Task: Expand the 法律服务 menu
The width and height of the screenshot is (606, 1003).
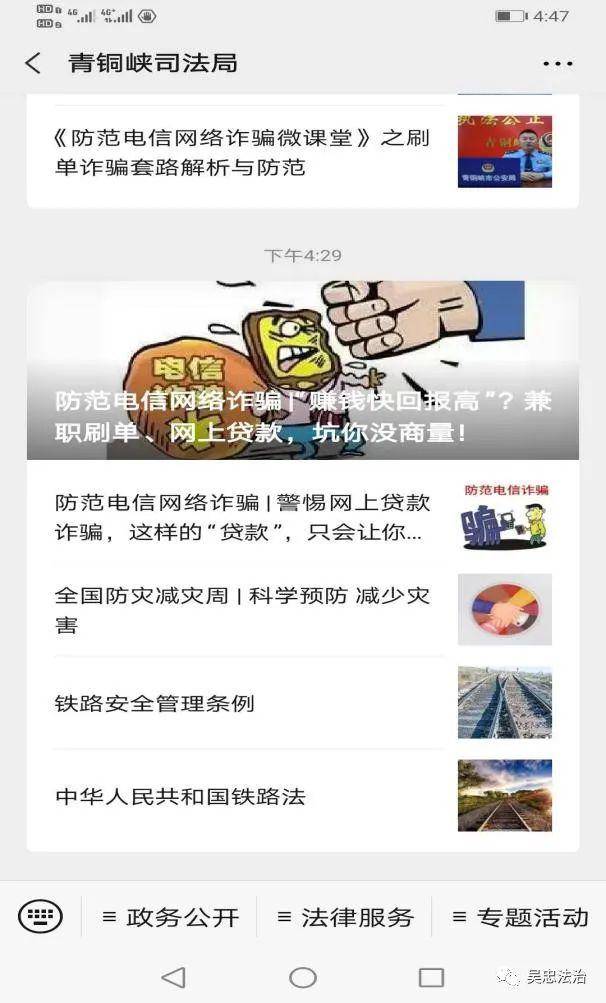Action: click(345, 917)
